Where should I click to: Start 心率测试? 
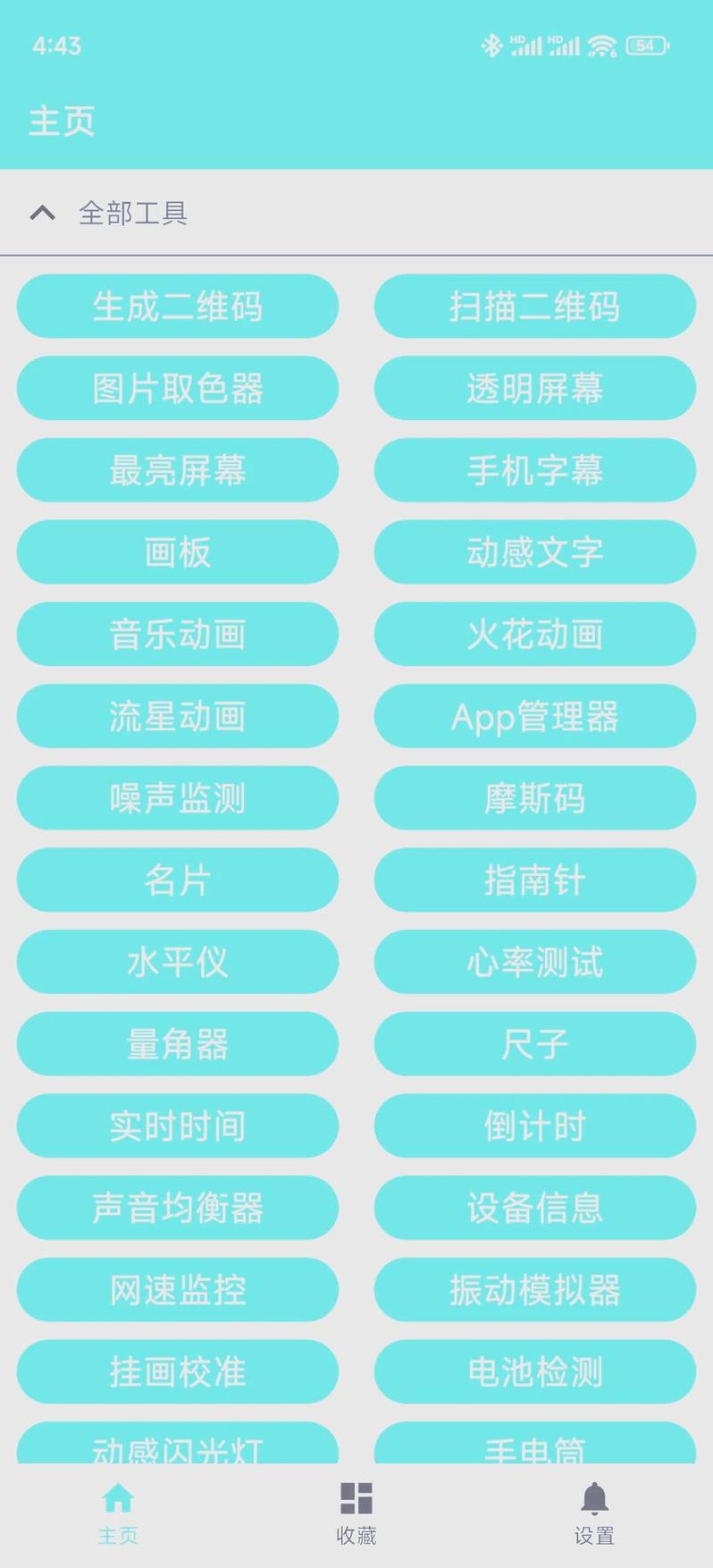tap(534, 962)
